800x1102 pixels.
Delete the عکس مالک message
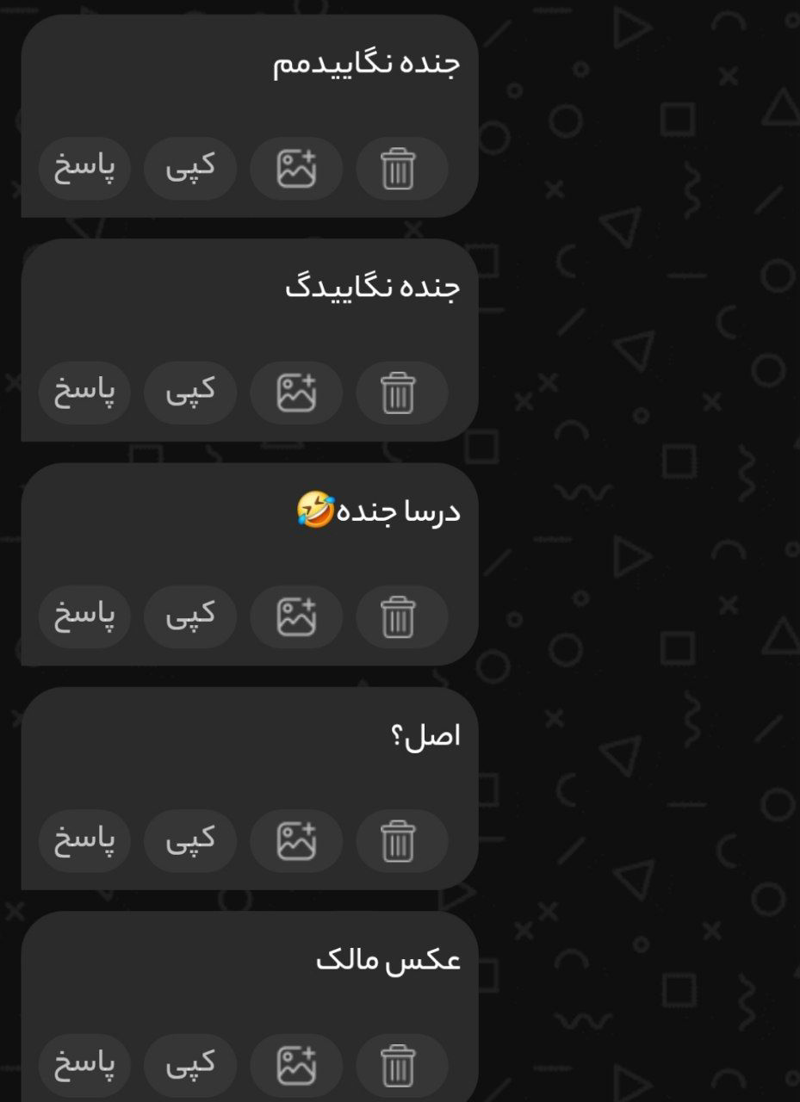(x=398, y=1064)
